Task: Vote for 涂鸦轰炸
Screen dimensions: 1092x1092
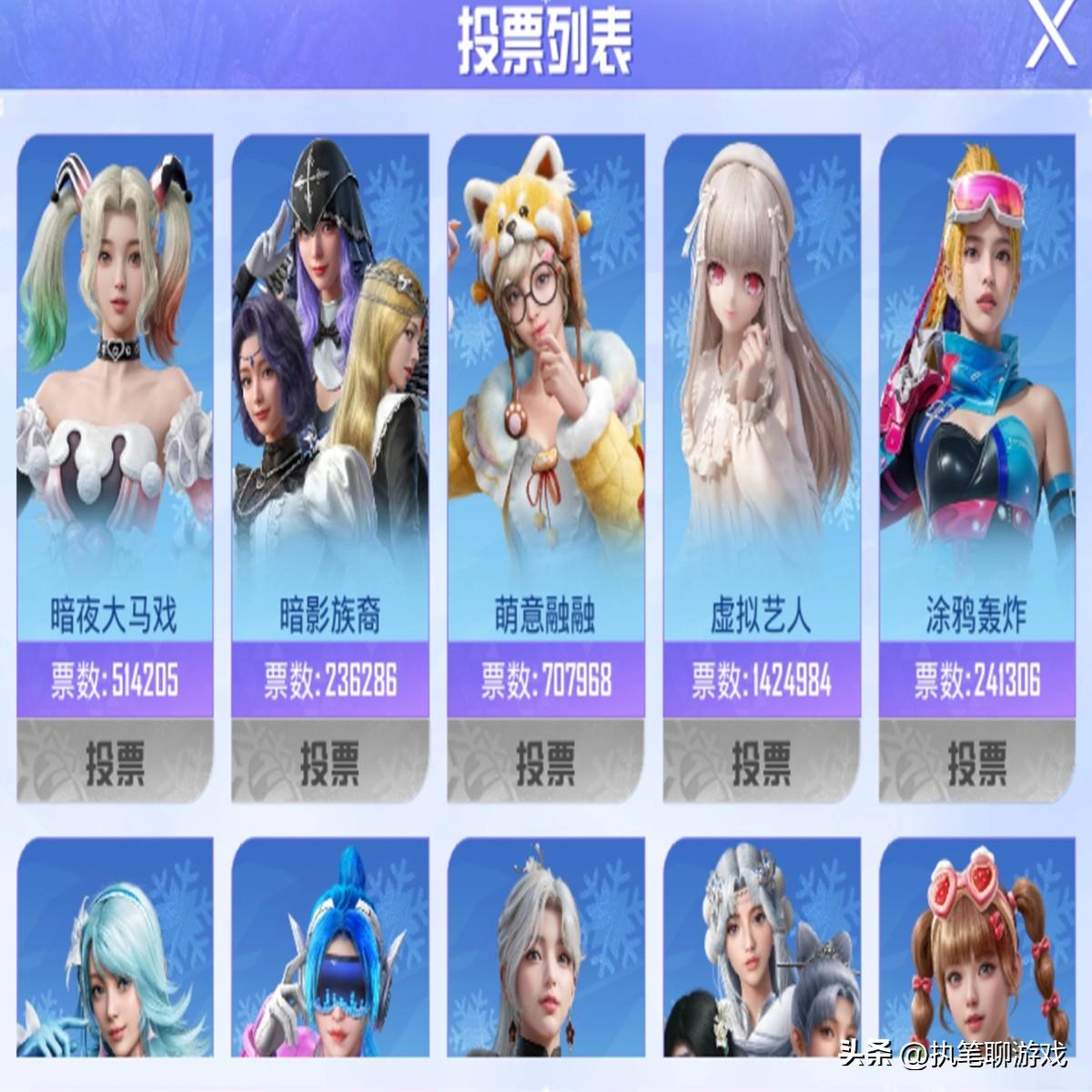Action: click(x=976, y=762)
